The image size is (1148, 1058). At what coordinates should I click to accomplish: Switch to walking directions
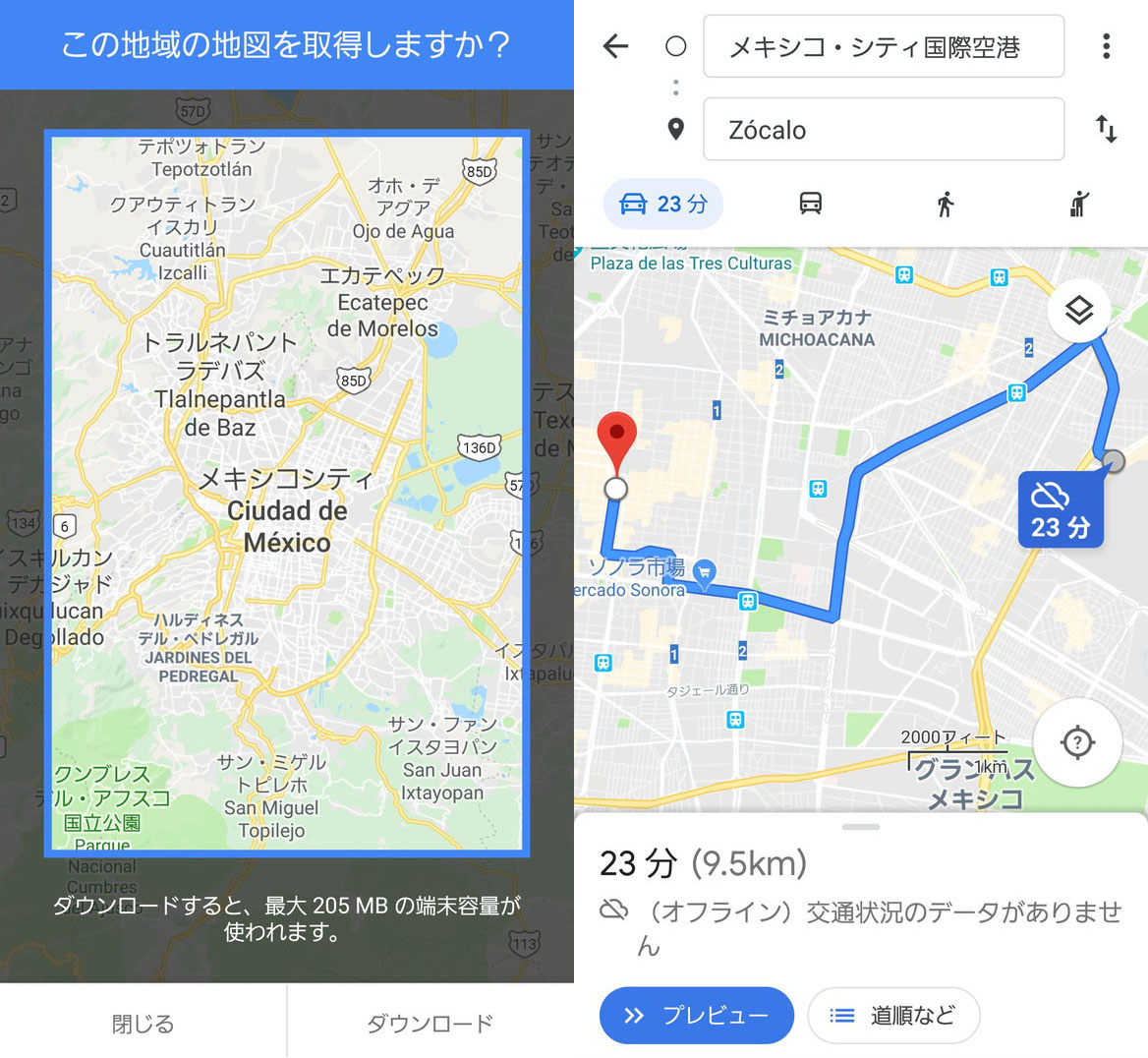[x=945, y=204]
